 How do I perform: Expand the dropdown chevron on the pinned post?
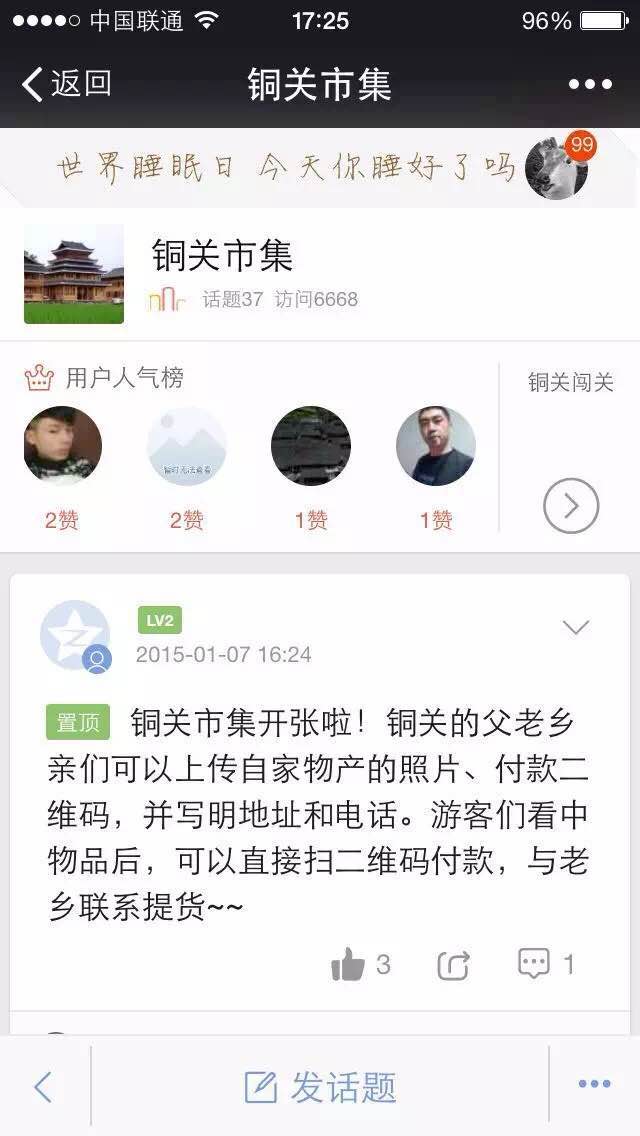(x=576, y=628)
